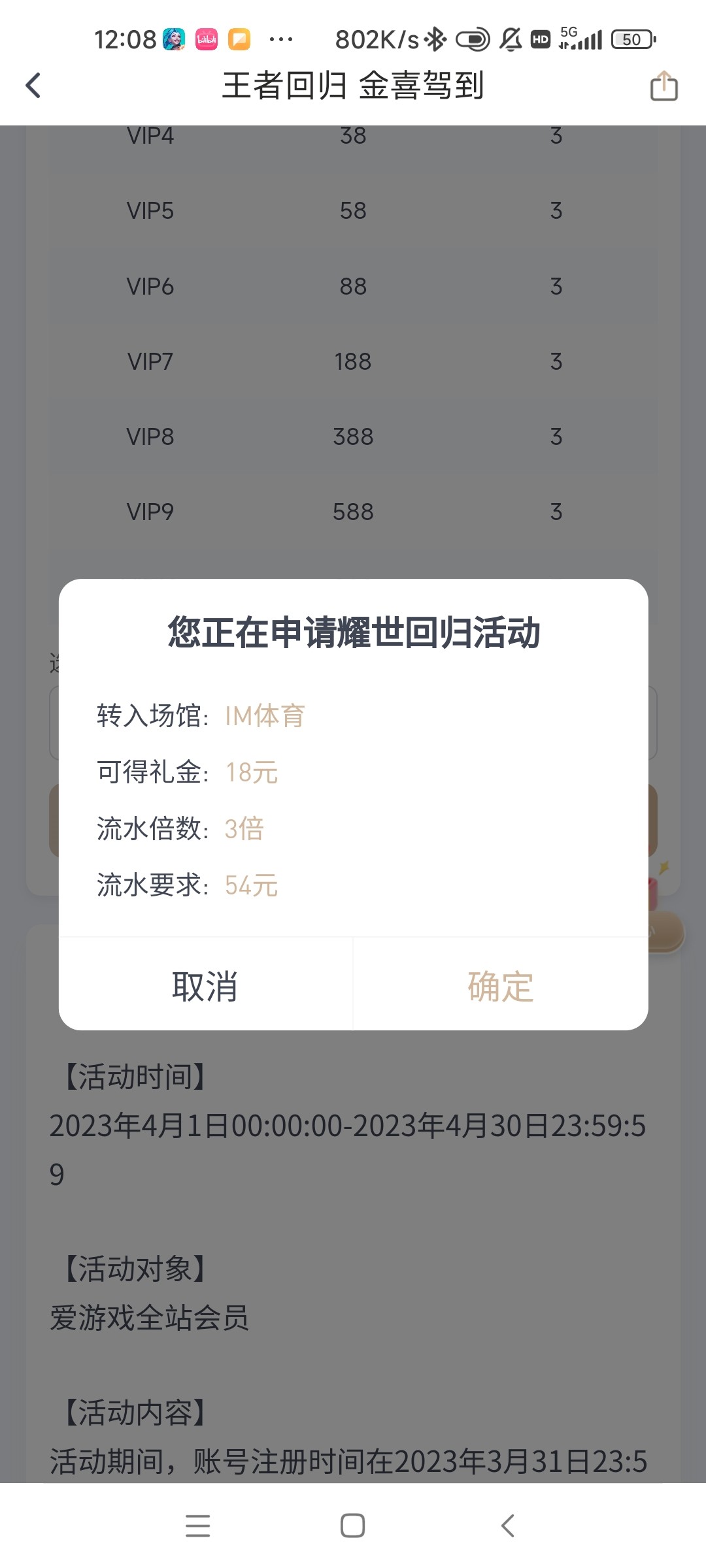Share this promotion page
Screen dimensions: 706x1568
tap(664, 86)
